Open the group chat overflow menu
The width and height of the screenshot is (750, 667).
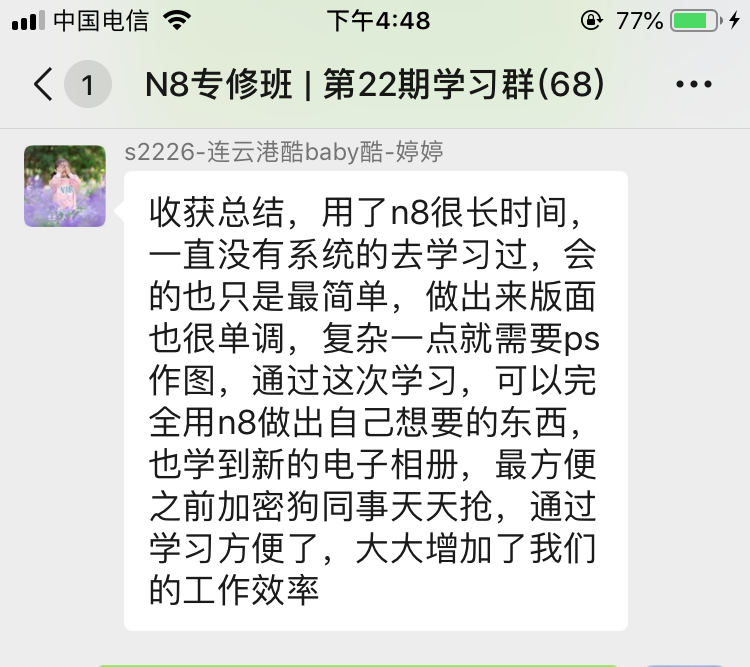coord(694,85)
